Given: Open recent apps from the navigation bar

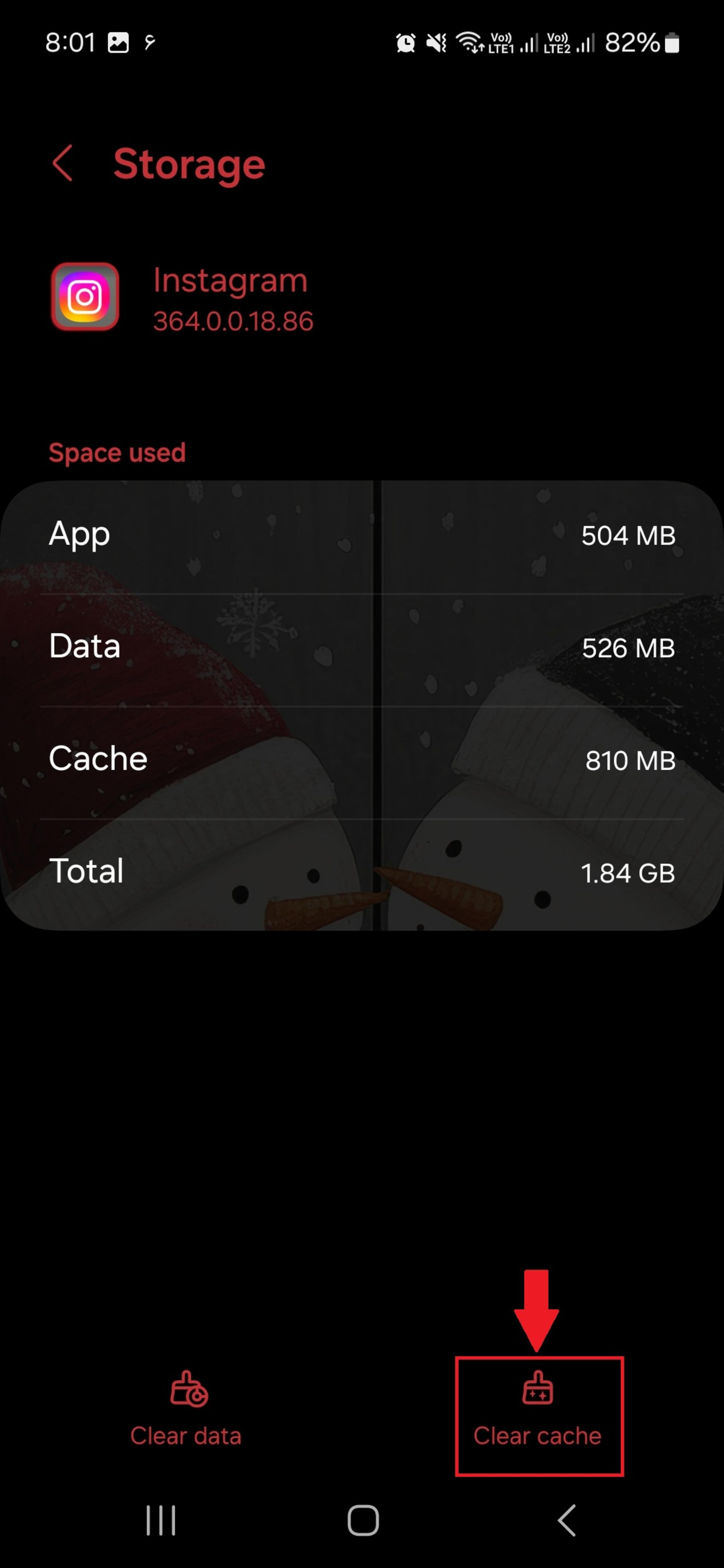Looking at the screenshot, I should coord(161,1521).
